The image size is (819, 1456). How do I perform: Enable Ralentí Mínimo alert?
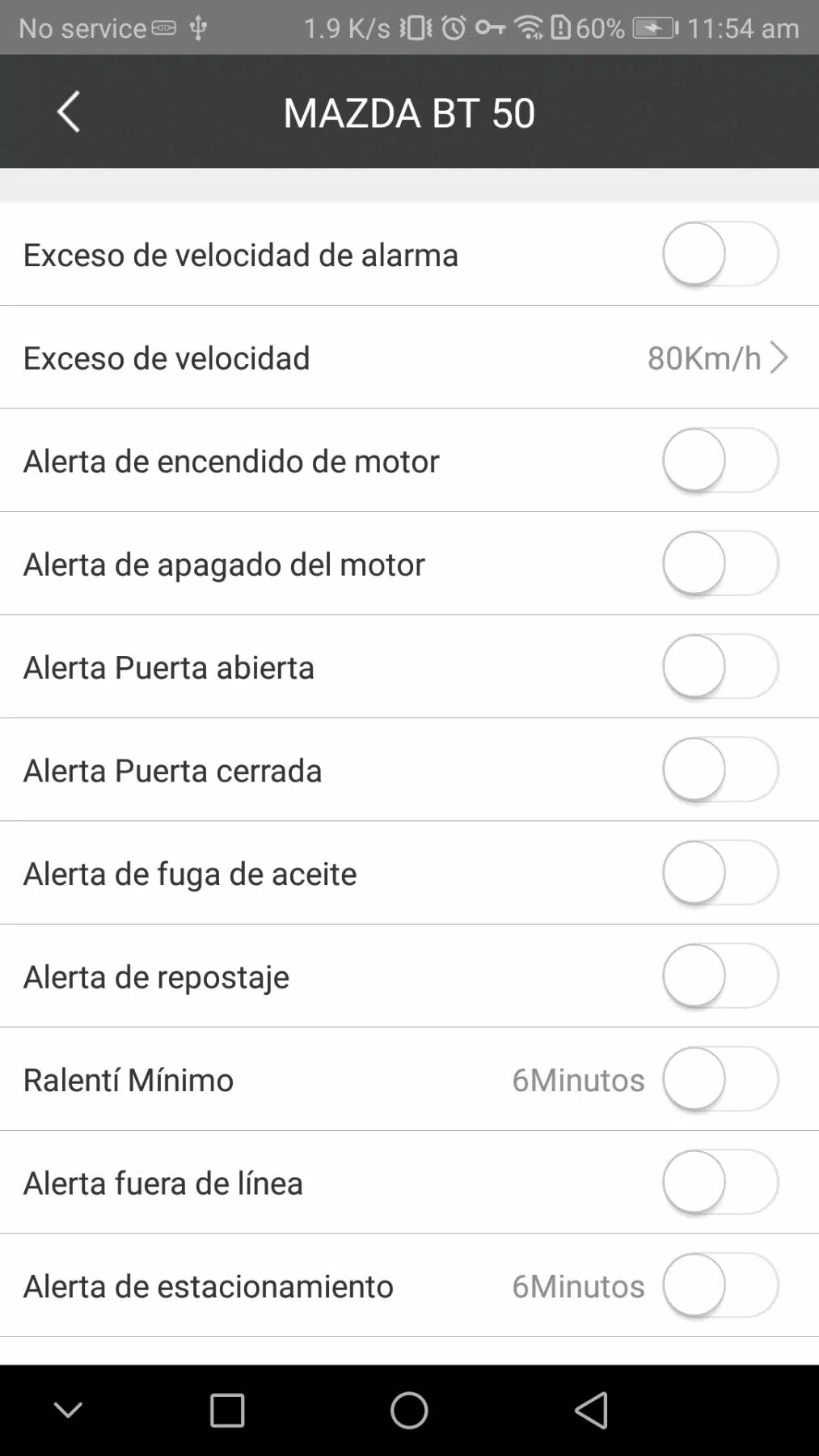coord(720,1079)
